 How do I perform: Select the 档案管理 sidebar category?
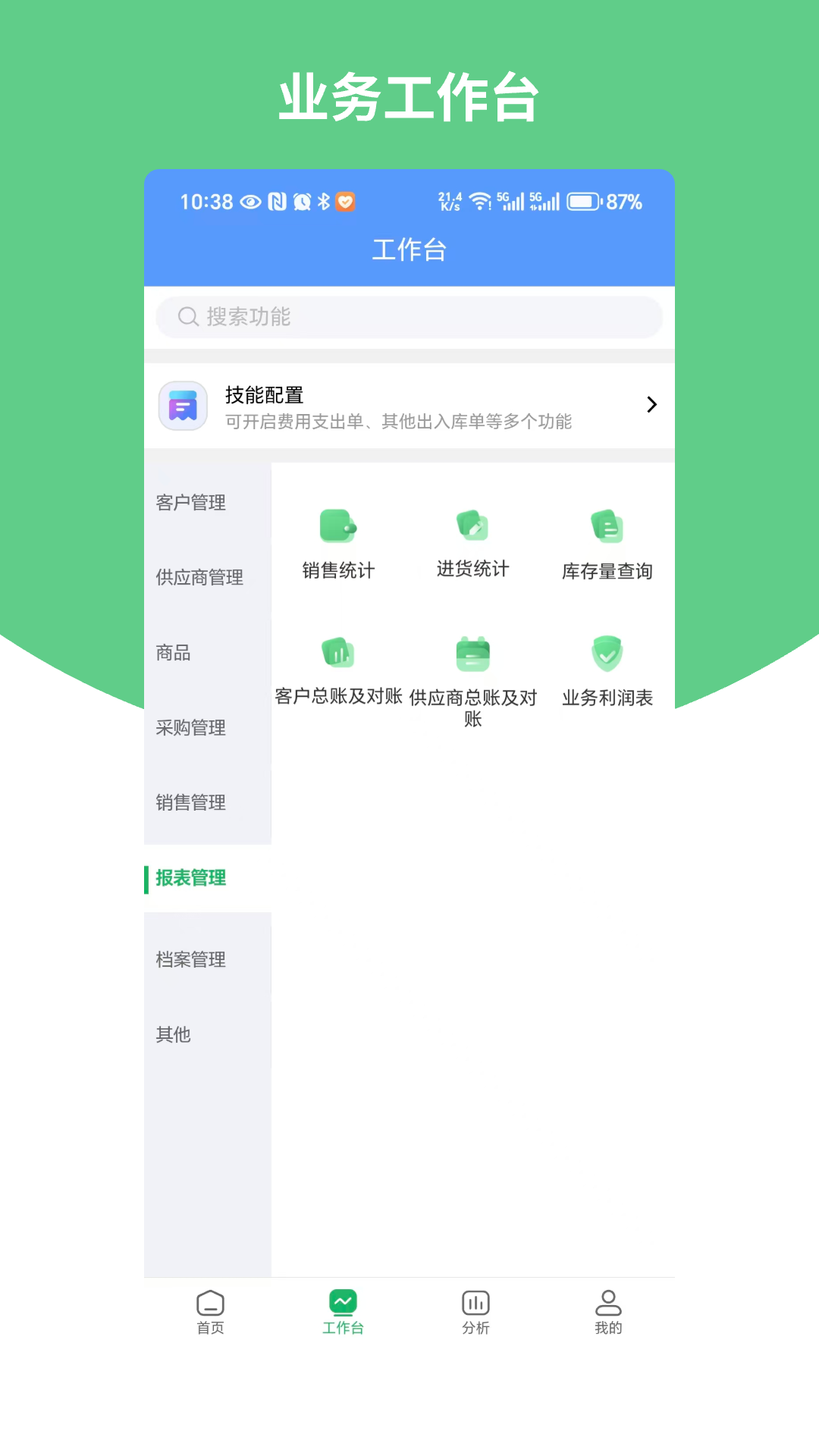(190, 959)
